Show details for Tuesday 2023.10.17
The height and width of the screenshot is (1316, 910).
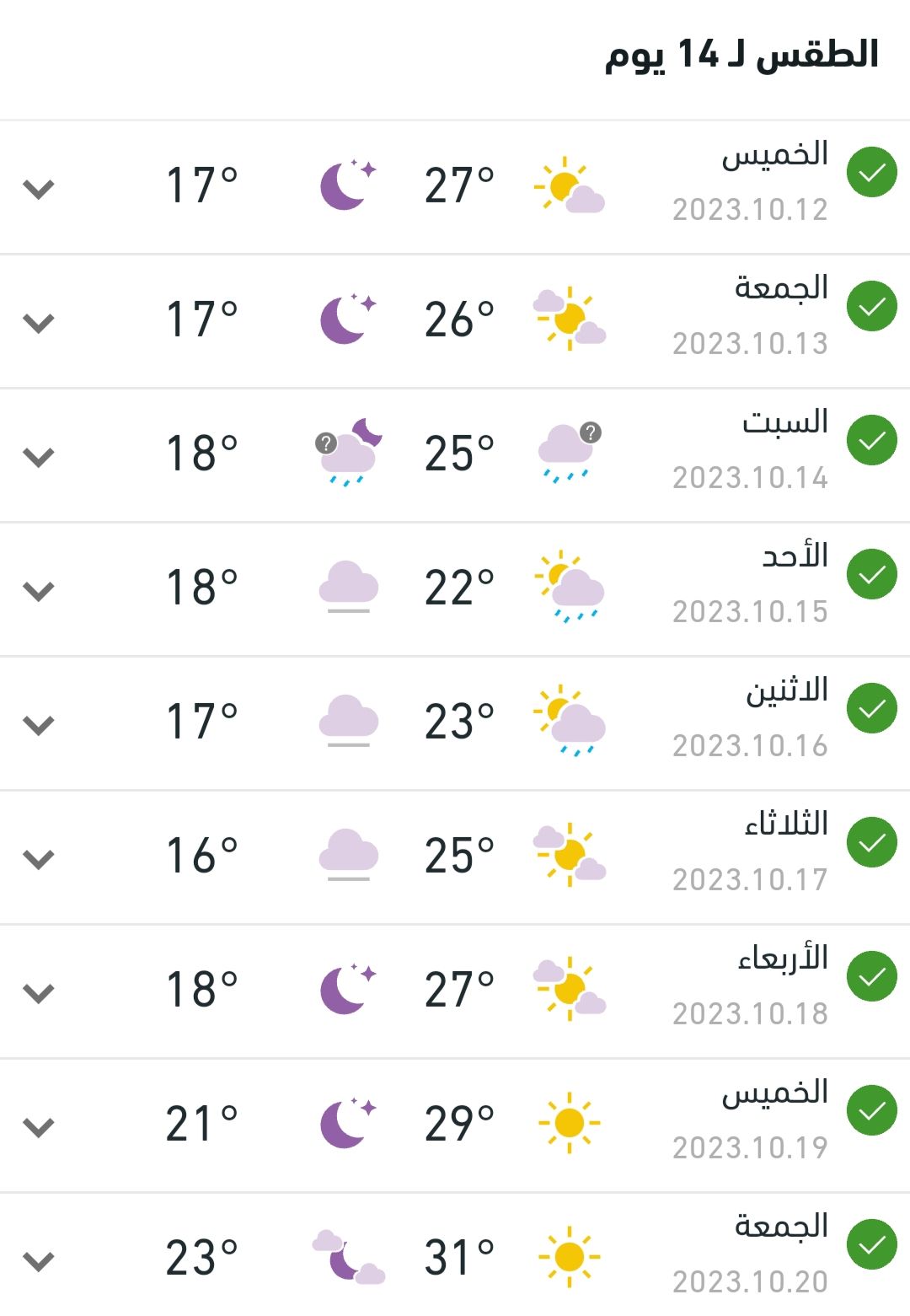pyautogui.click(x=39, y=858)
